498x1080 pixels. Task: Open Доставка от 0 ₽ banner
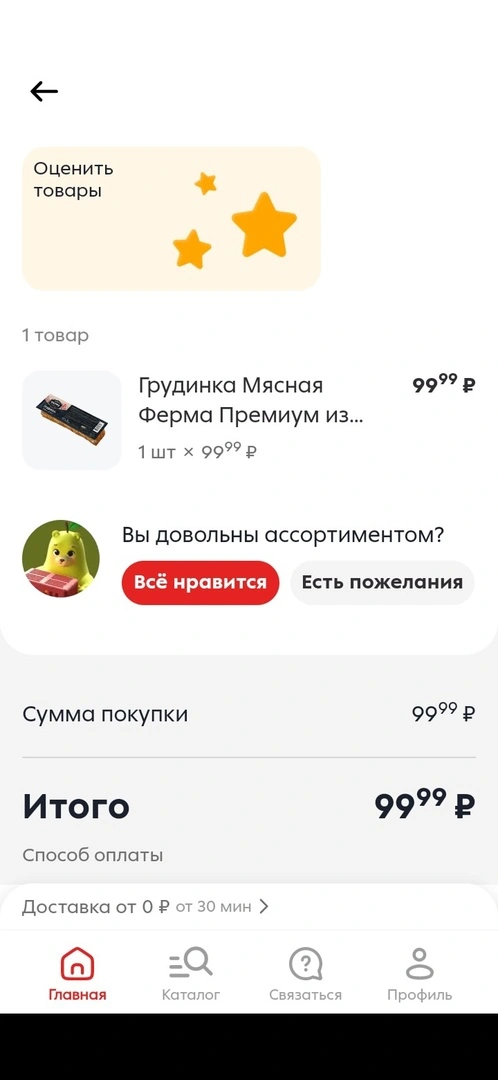pyautogui.click(x=249, y=906)
